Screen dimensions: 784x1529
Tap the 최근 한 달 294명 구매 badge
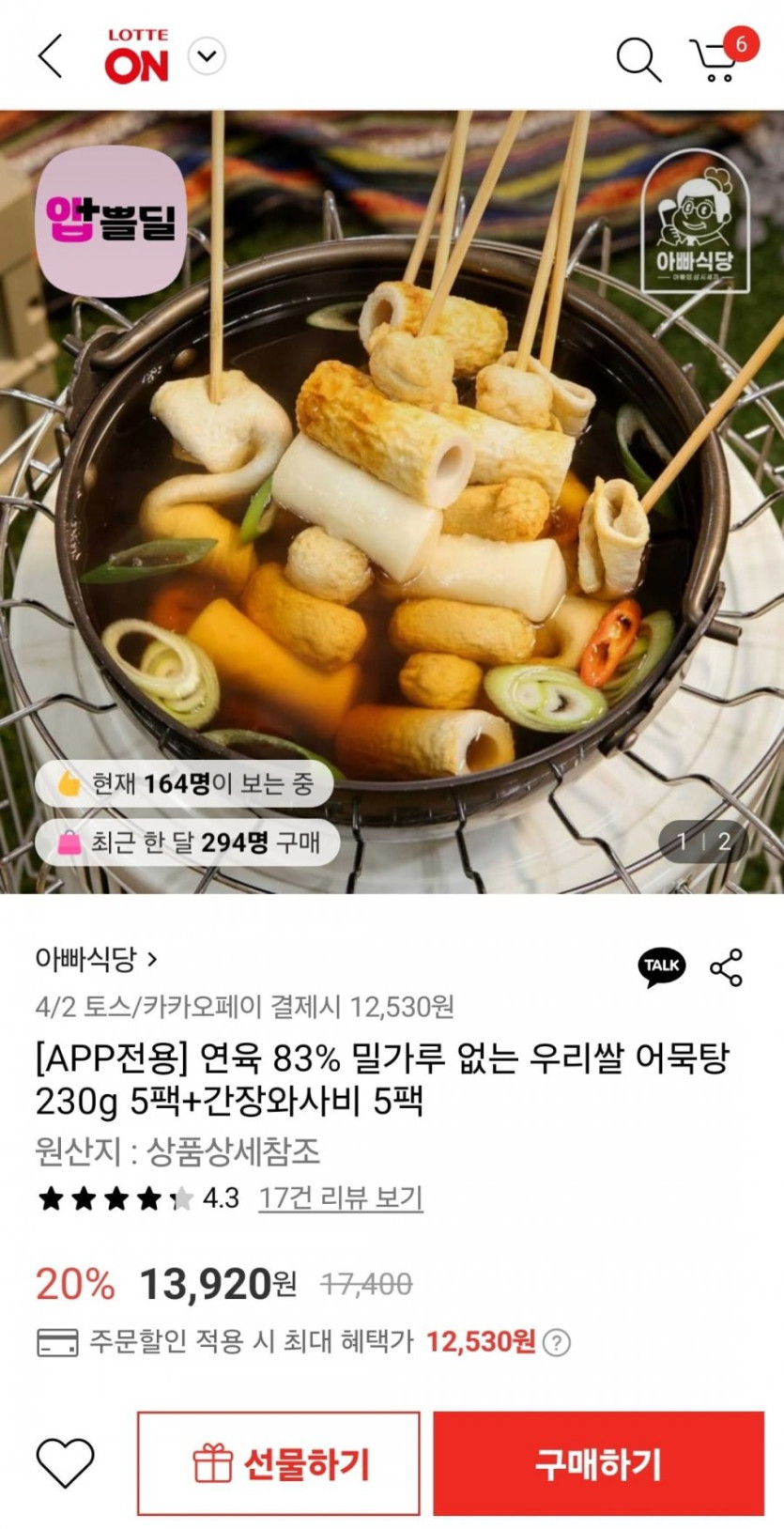[188, 842]
